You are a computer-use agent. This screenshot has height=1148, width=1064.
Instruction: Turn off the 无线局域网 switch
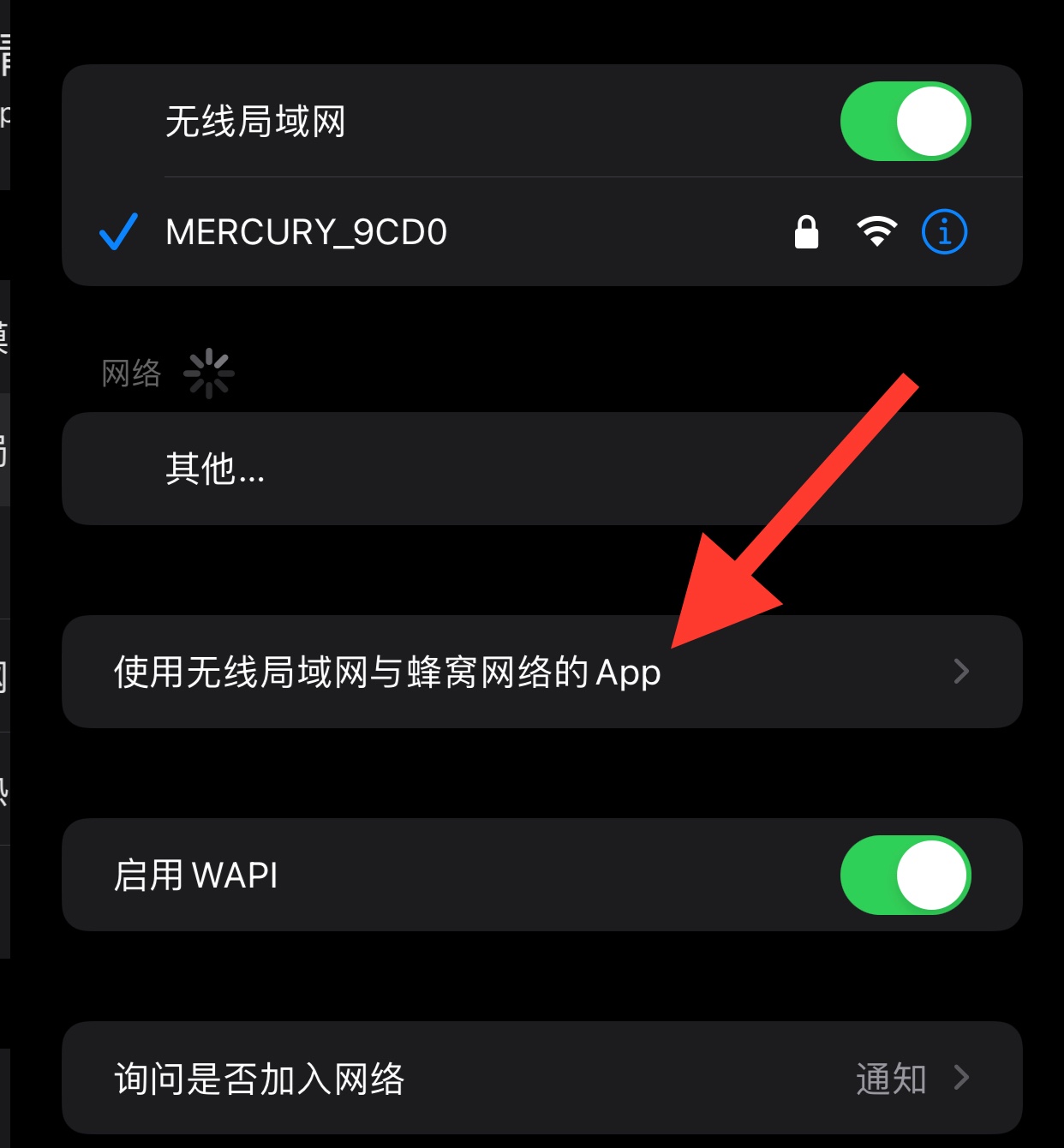905,122
